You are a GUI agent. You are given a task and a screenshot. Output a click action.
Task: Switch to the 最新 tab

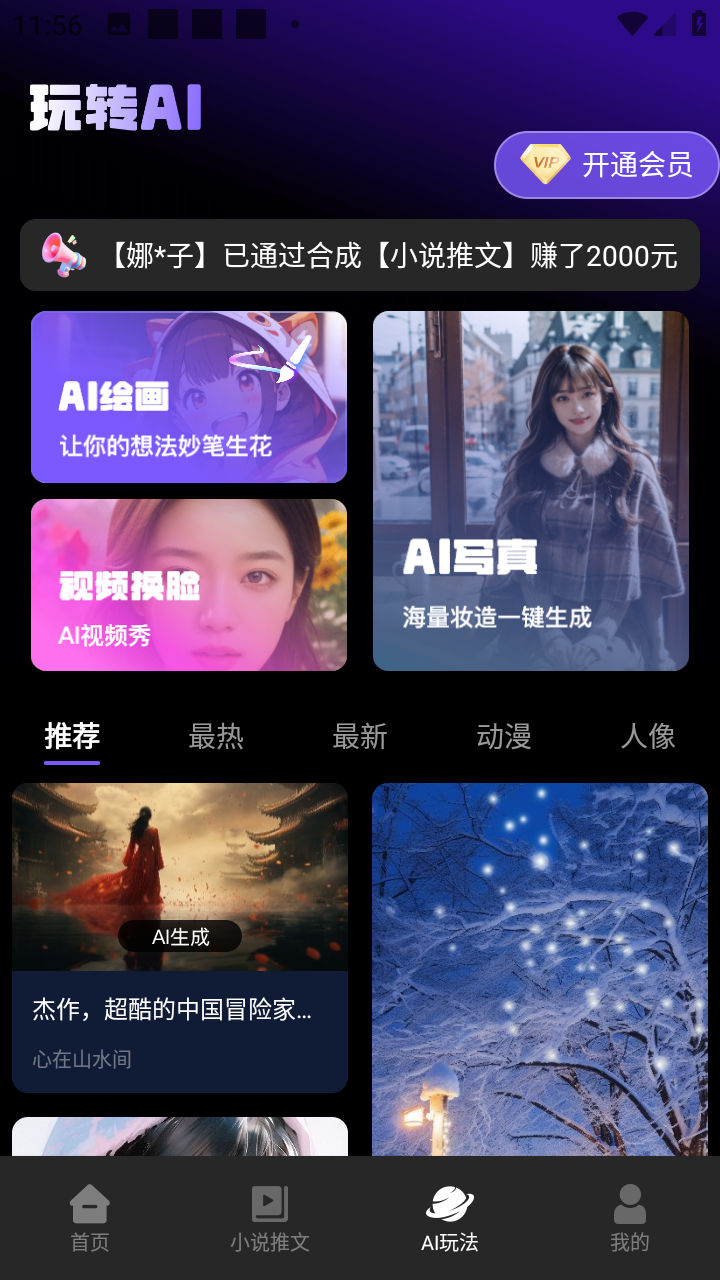point(360,737)
